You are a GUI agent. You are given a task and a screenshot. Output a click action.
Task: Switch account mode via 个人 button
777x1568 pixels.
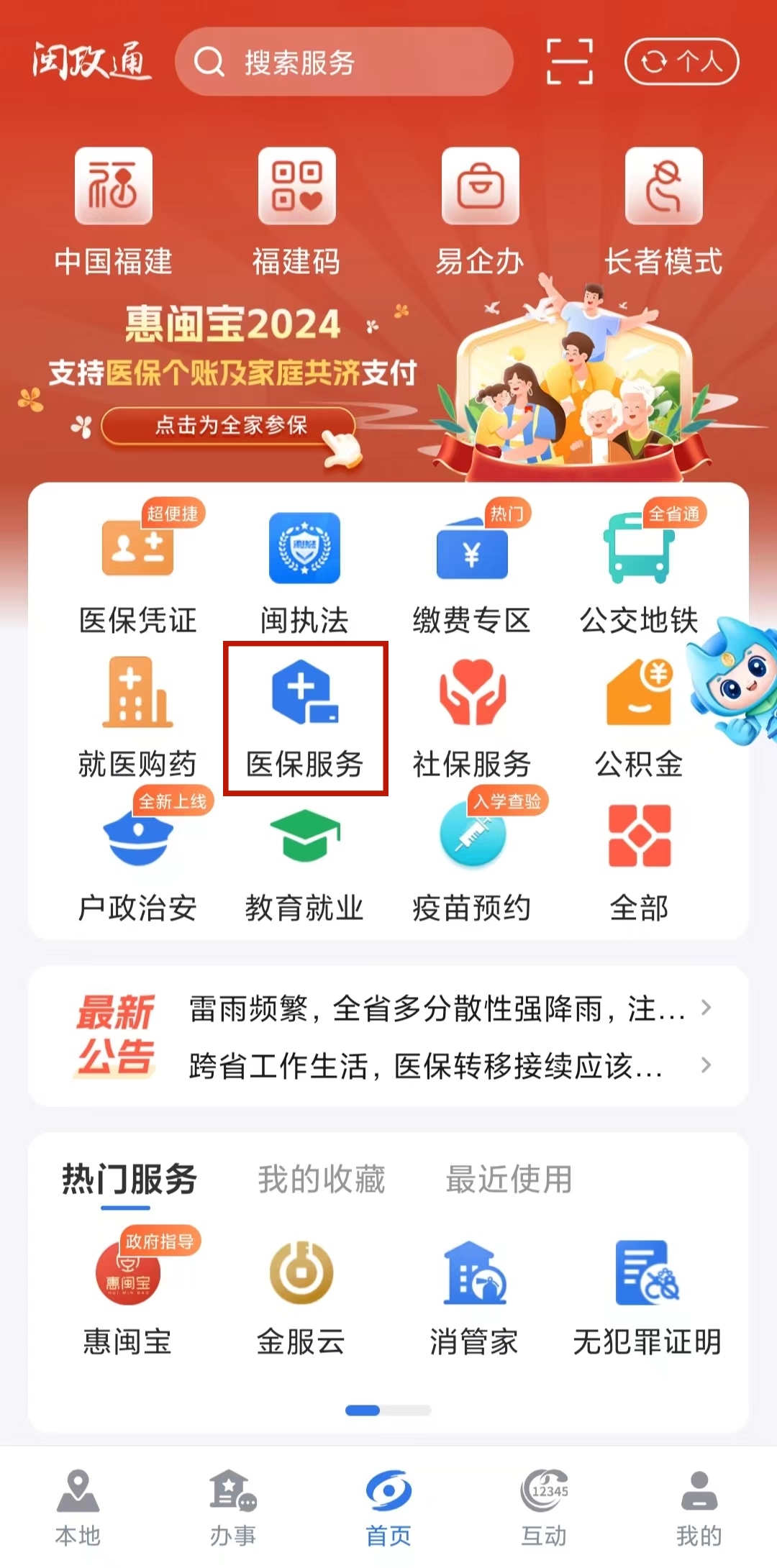click(681, 63)
